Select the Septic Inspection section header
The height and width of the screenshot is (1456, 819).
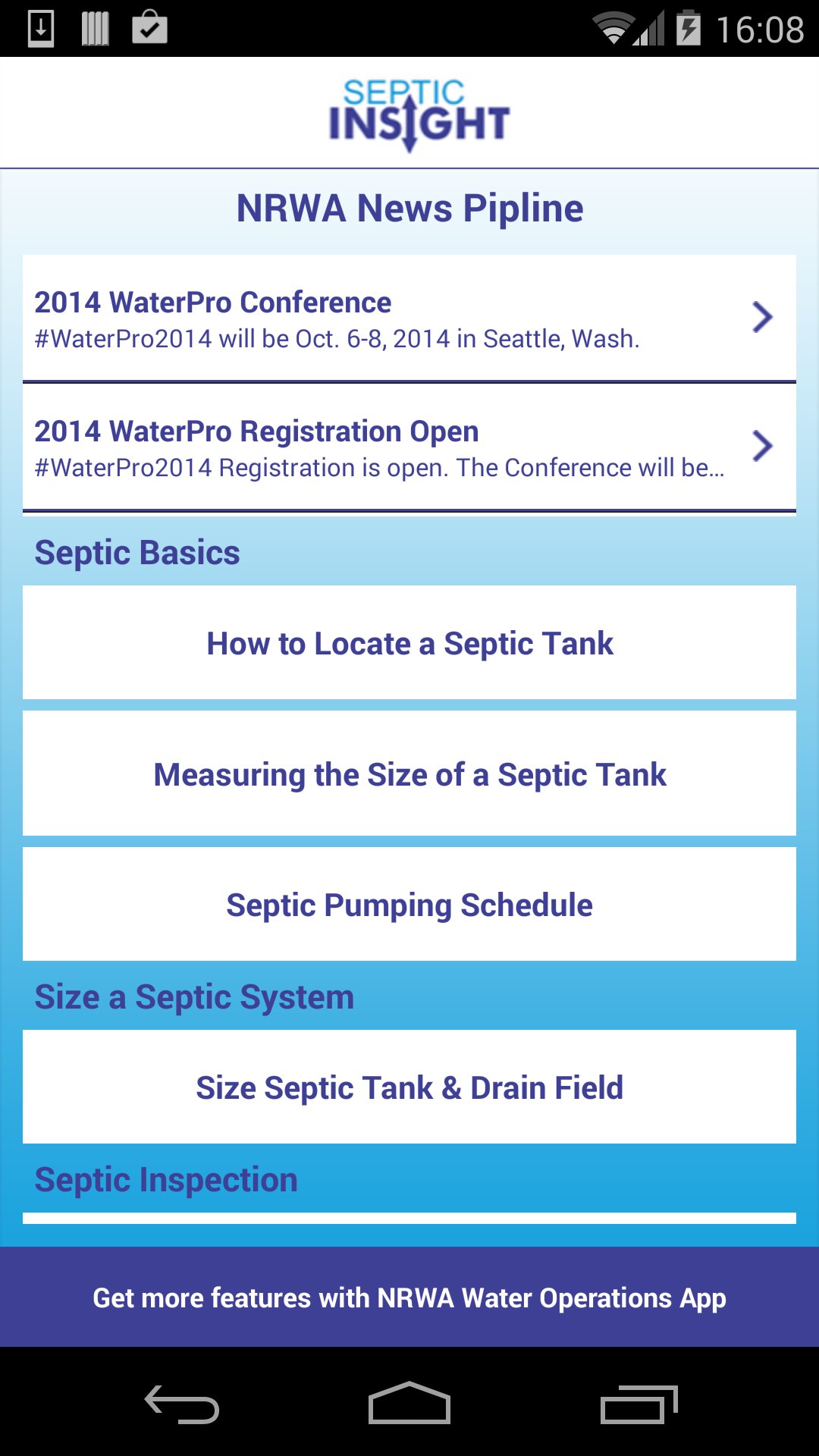167,1178
